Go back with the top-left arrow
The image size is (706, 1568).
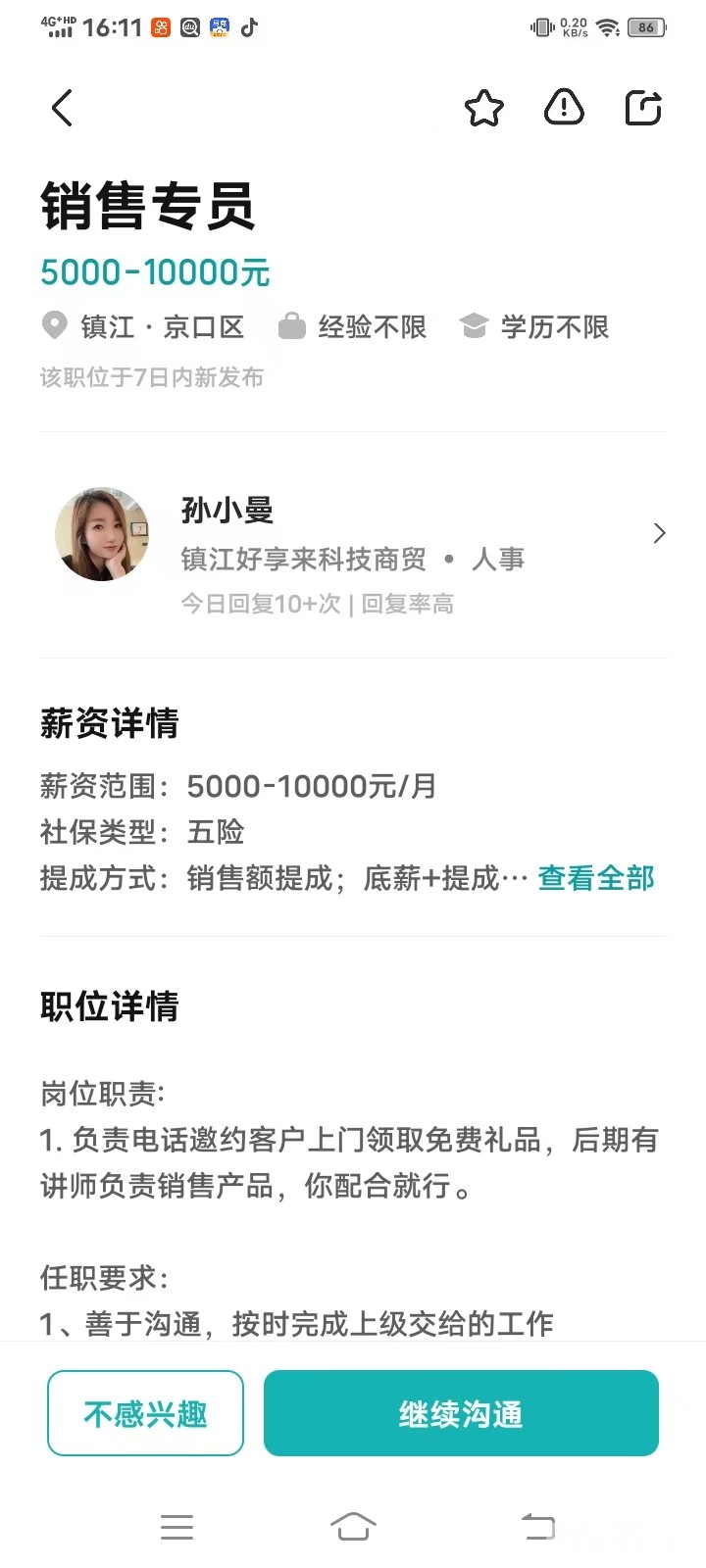(x=62, y=108)
